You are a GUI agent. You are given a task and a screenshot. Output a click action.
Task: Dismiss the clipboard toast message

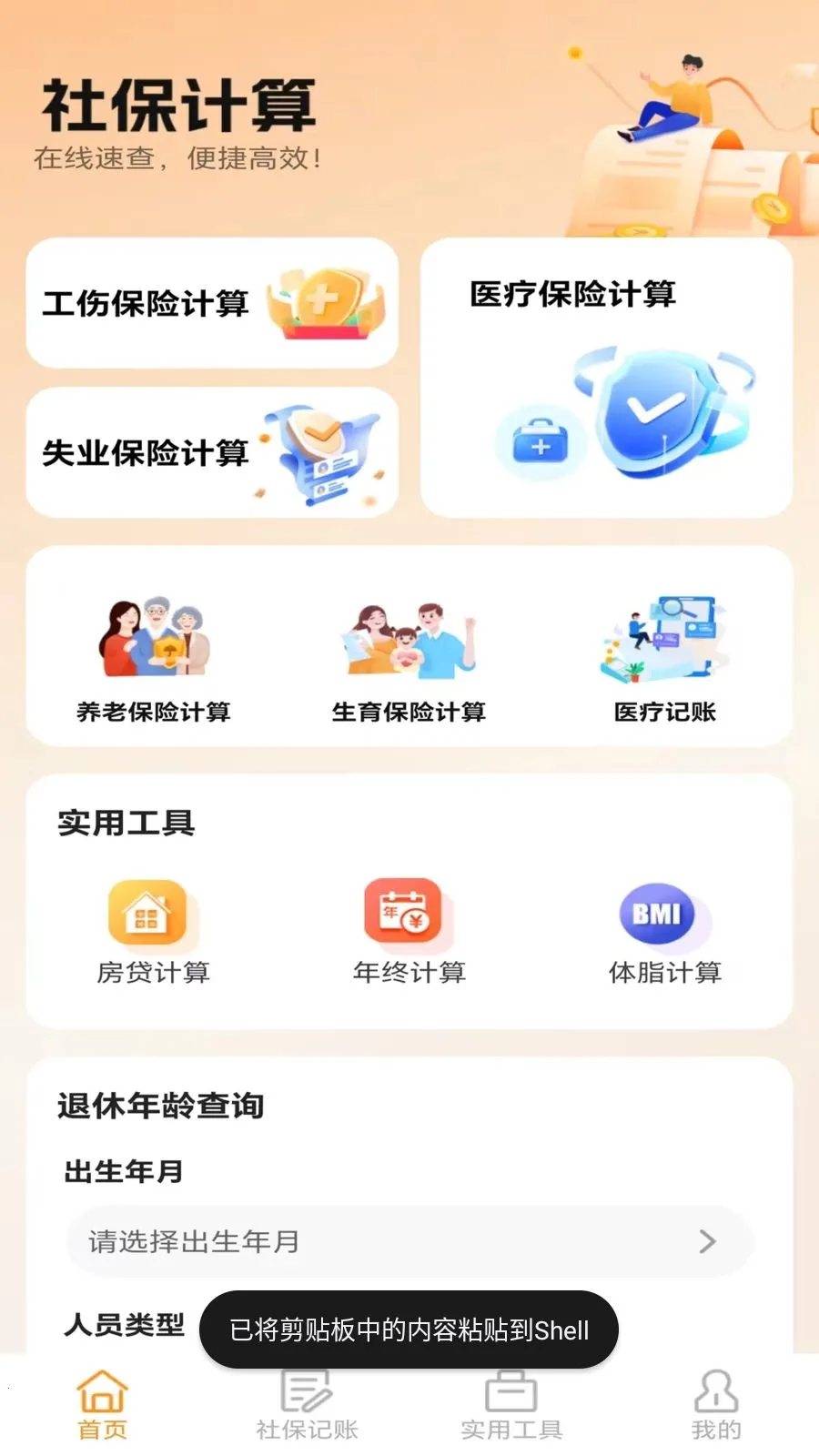pos(409,1329)
